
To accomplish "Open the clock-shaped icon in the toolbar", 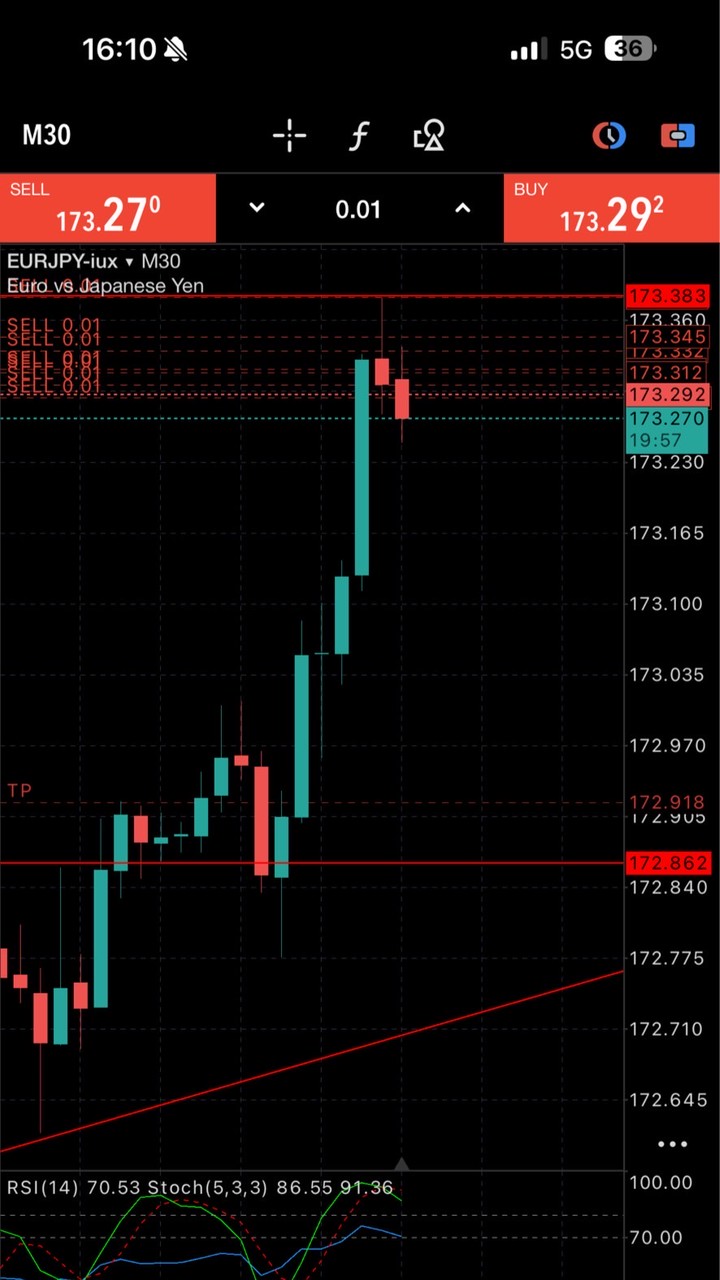I will click(609, 135).
